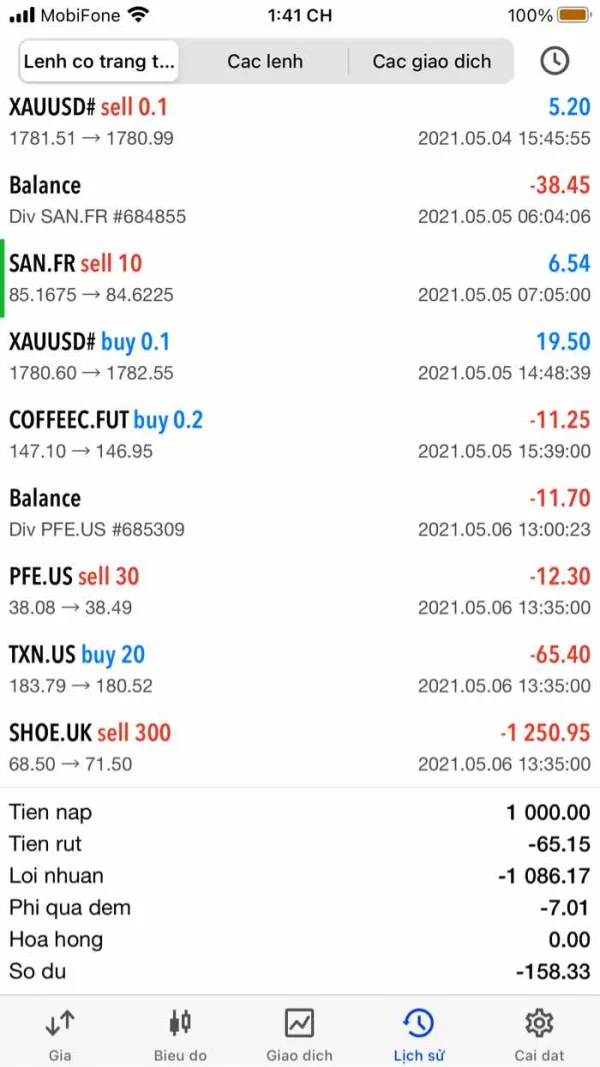Go to the Gia tab
Image resolution: width=600 pixels, height=1067 pixels.
[60, 1033]
